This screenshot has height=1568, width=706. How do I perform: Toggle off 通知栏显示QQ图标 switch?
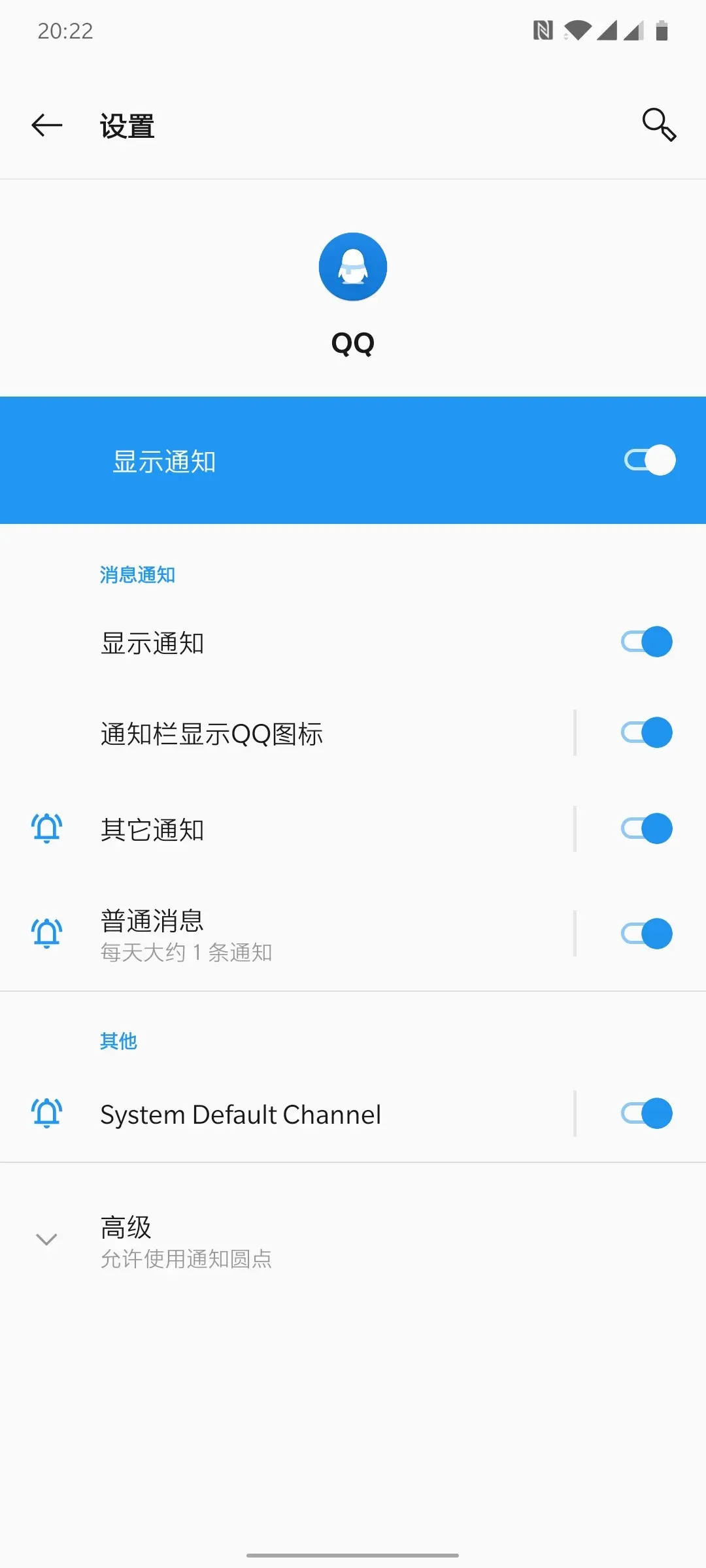646,733
